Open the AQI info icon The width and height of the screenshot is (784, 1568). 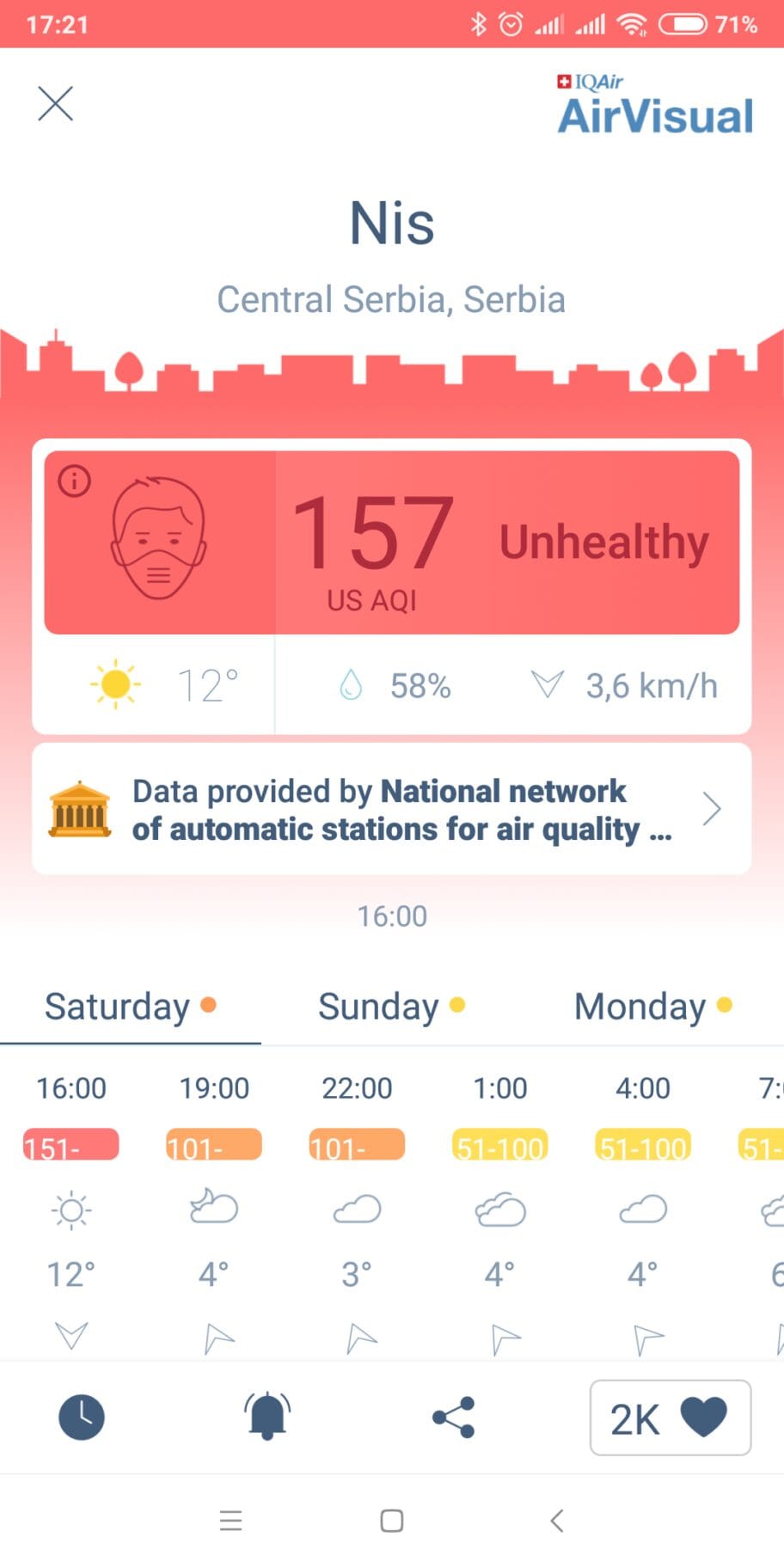tap(74, 481)
